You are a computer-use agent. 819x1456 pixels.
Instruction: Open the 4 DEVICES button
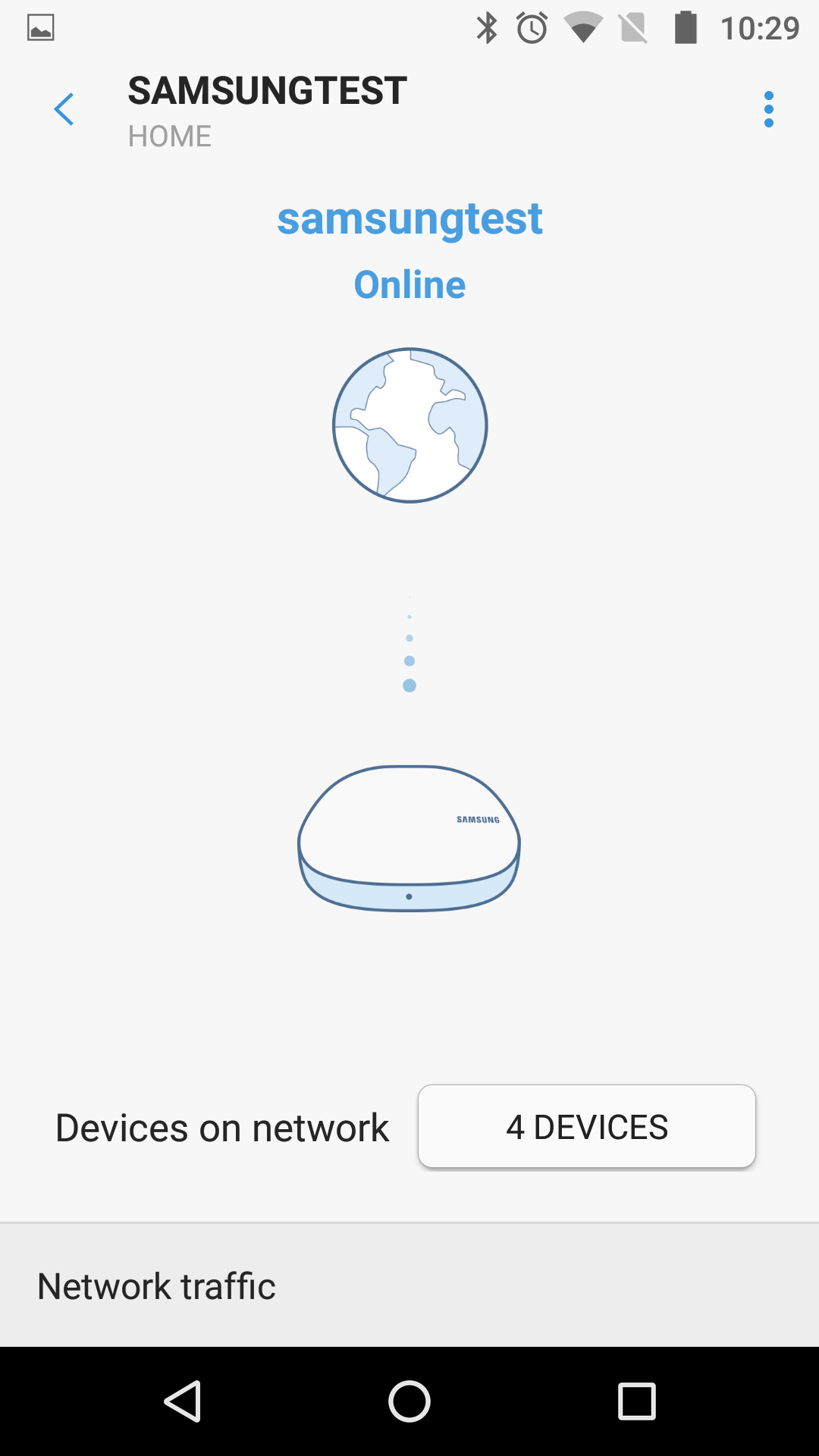pyautogui.click(x=587, y=1127)
